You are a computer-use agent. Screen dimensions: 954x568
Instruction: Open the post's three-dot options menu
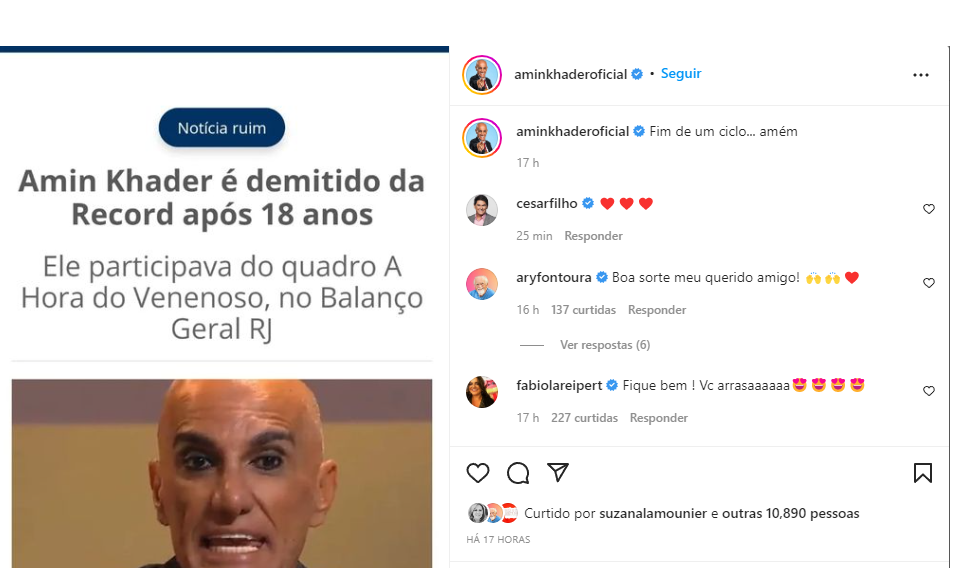[x=921, y=75]
